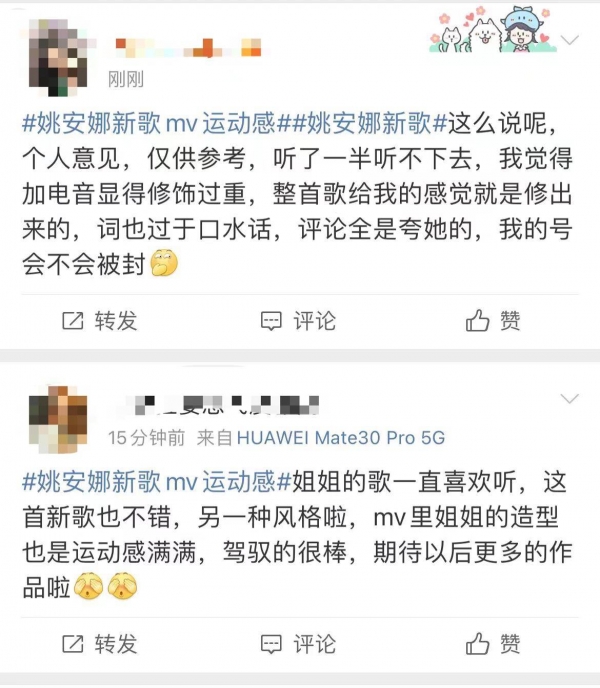Repost the post from 15分钟前
This screenshot has width=600, height=688.
pos(99,643)
